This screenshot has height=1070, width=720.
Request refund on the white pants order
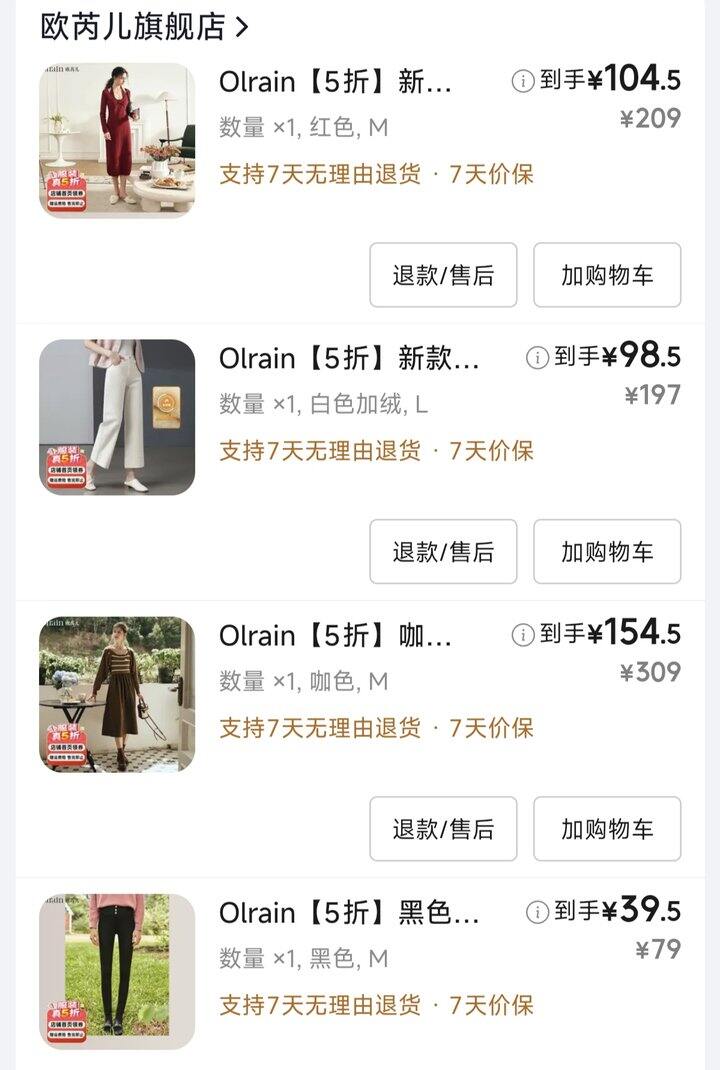(x=443, y=552)
